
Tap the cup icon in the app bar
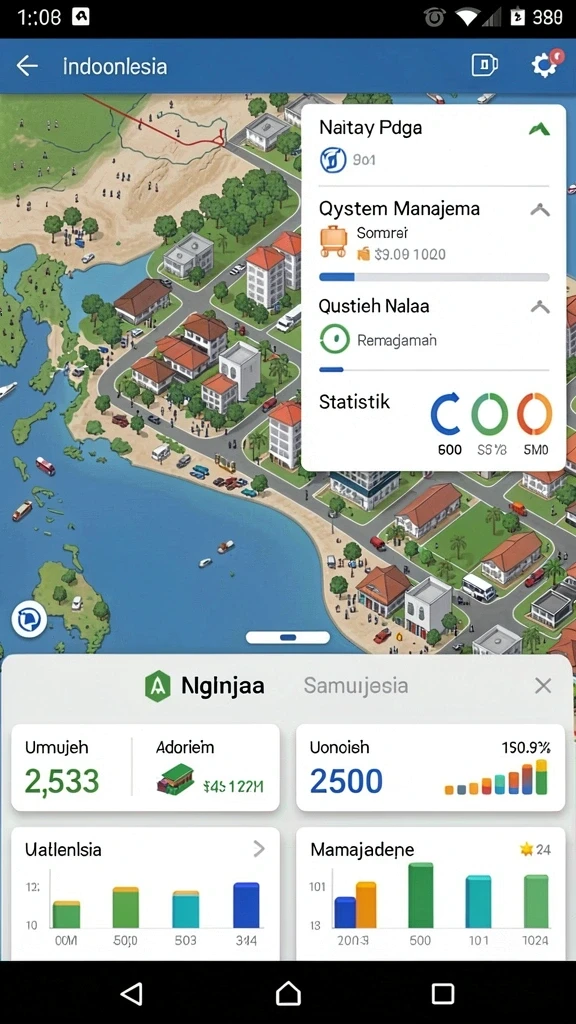[484, 65]
